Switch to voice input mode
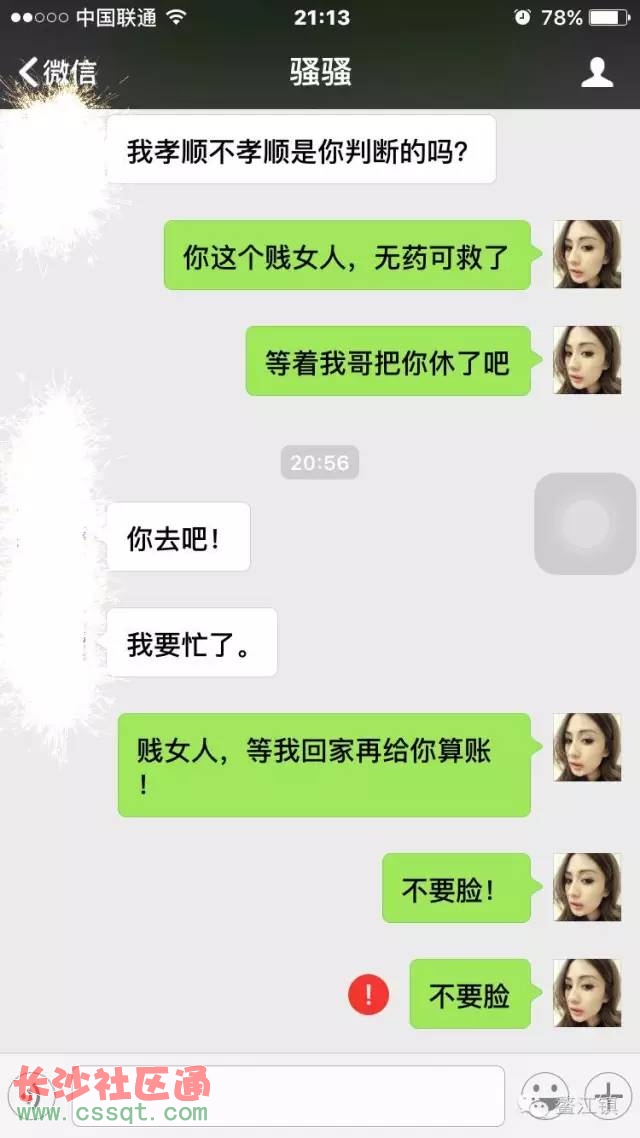This screenshot has width=640, height=1138. click(x=36, y=1096)
